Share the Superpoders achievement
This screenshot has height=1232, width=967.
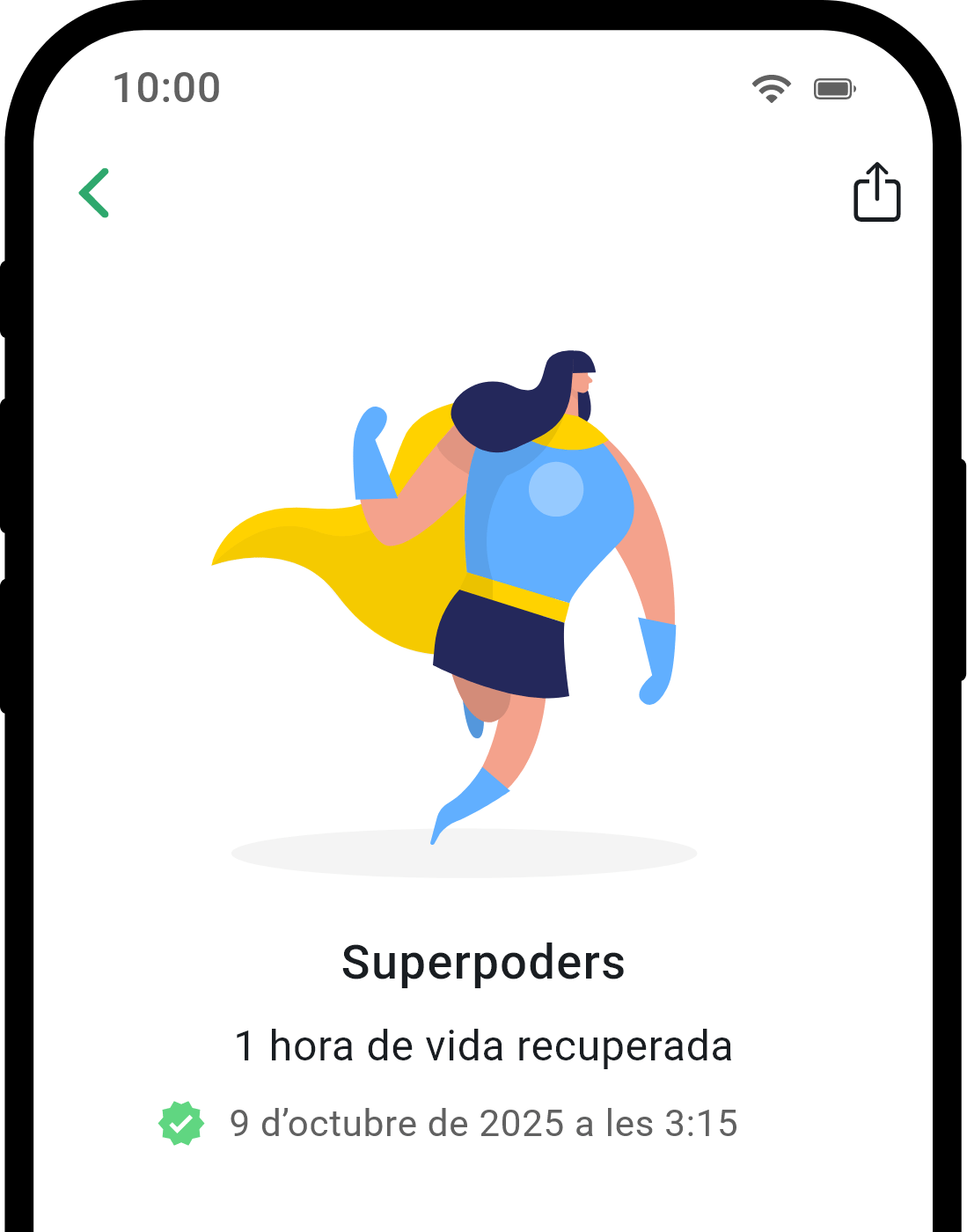coord(876,192)
